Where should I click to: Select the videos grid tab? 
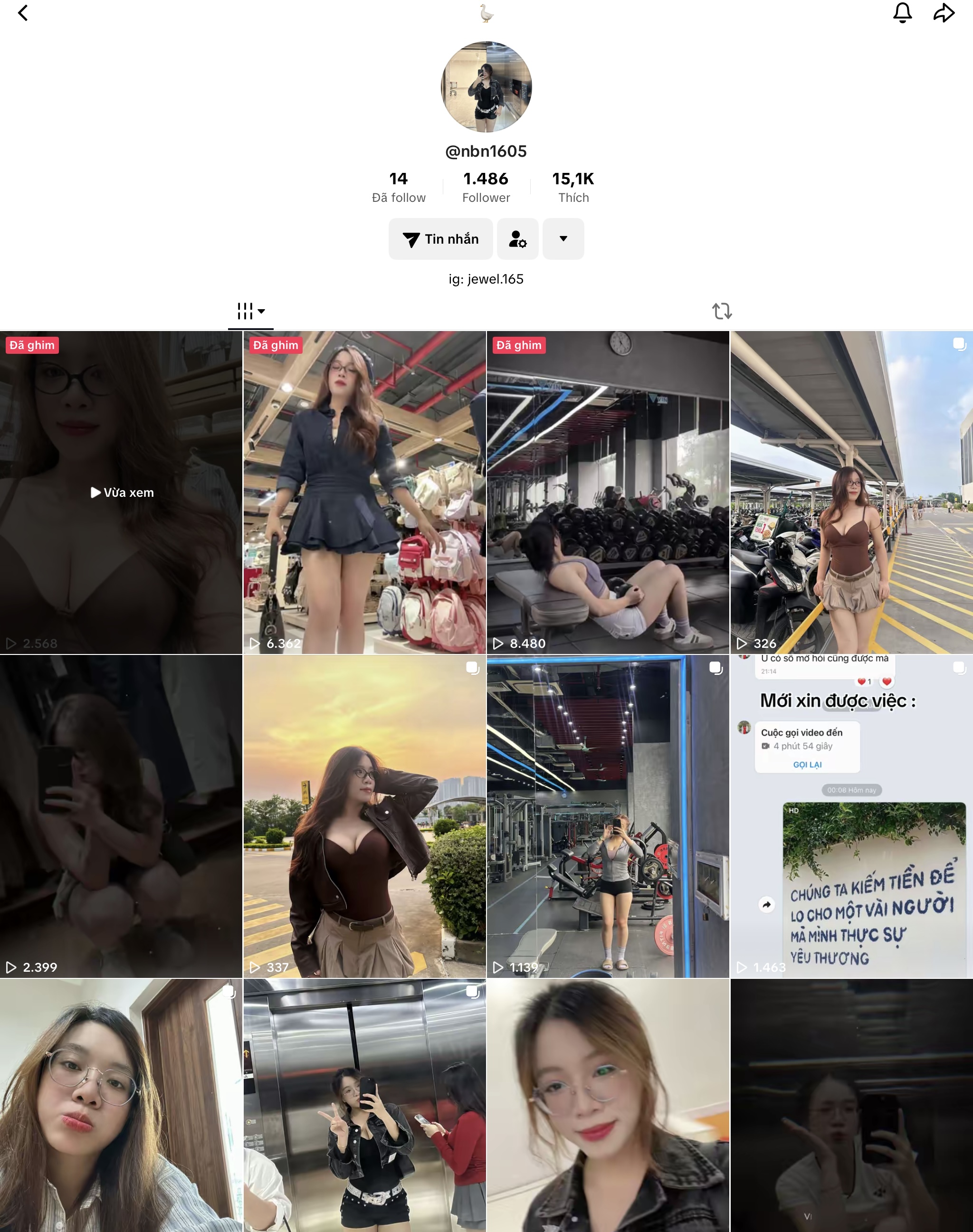point(251,311)
